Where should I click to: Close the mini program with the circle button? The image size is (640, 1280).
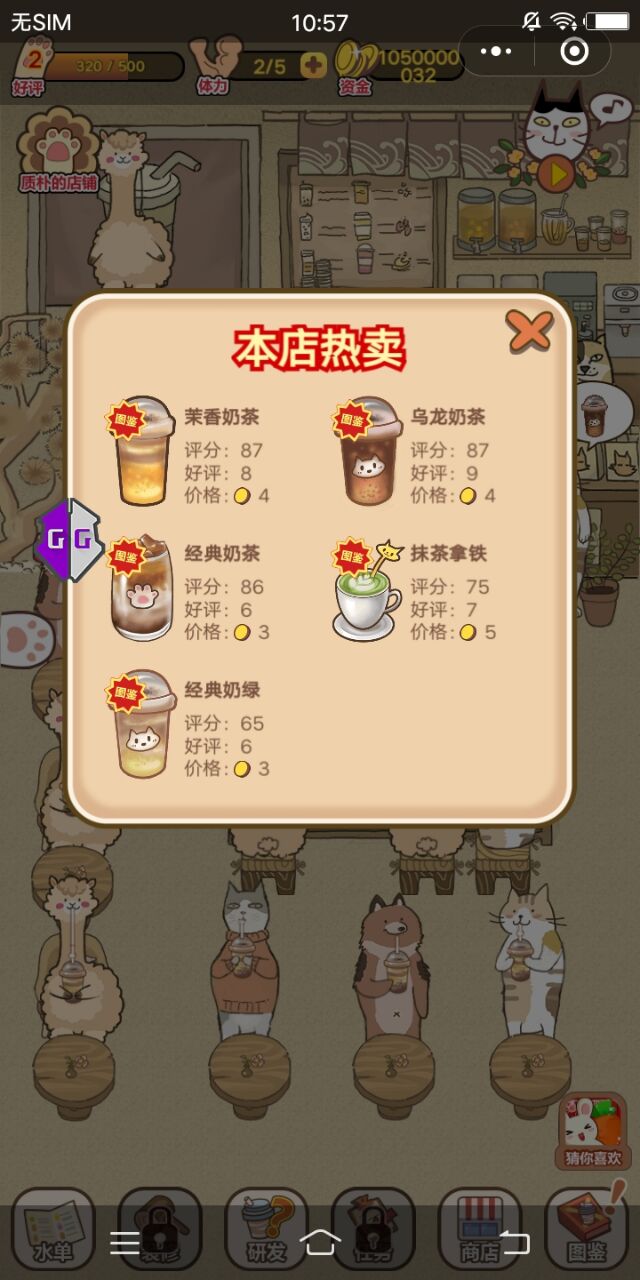[574, 51]
